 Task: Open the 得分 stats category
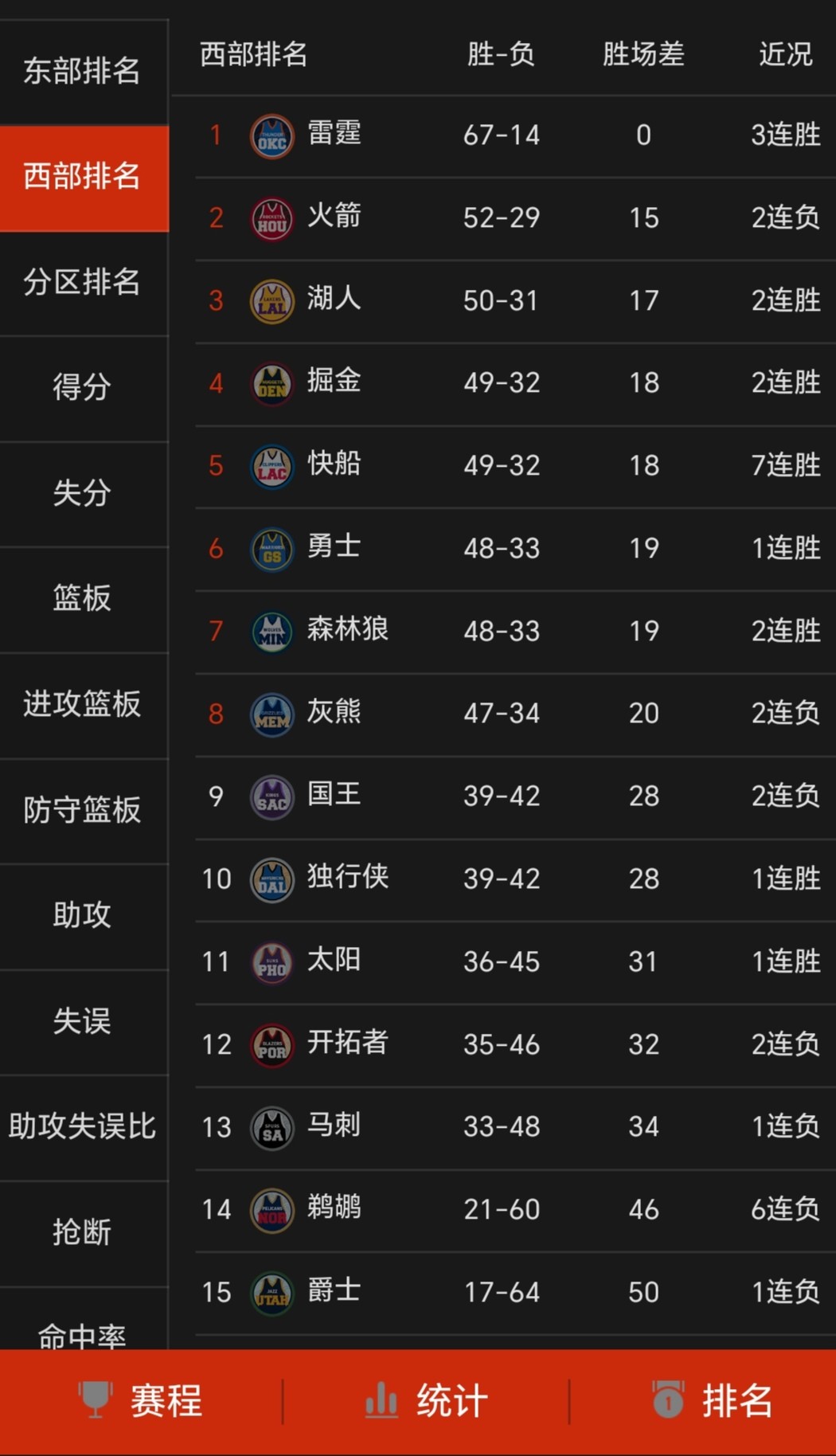click(x=84, y=388)
